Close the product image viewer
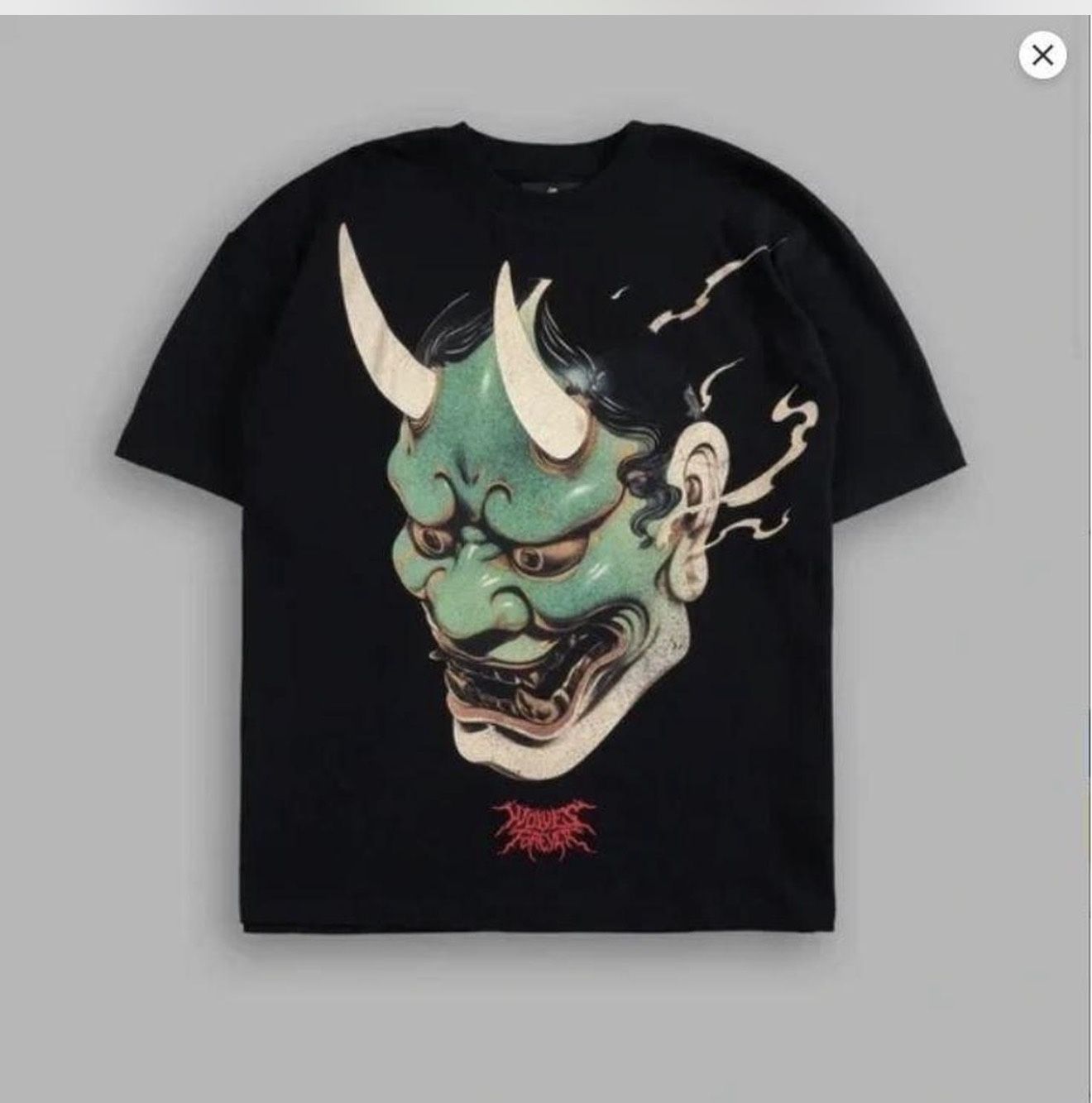Screen dimensions: 1092x1103 [x=1042, y=55]
